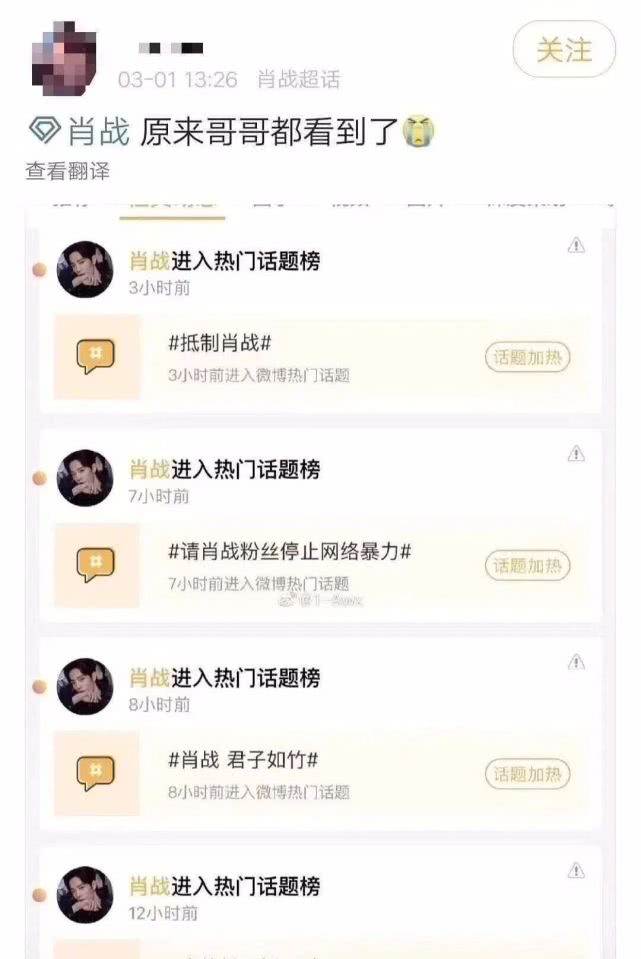Tap 查看翻译 to translate the post
Screen dimensions: 641x959
coord(67,171)
